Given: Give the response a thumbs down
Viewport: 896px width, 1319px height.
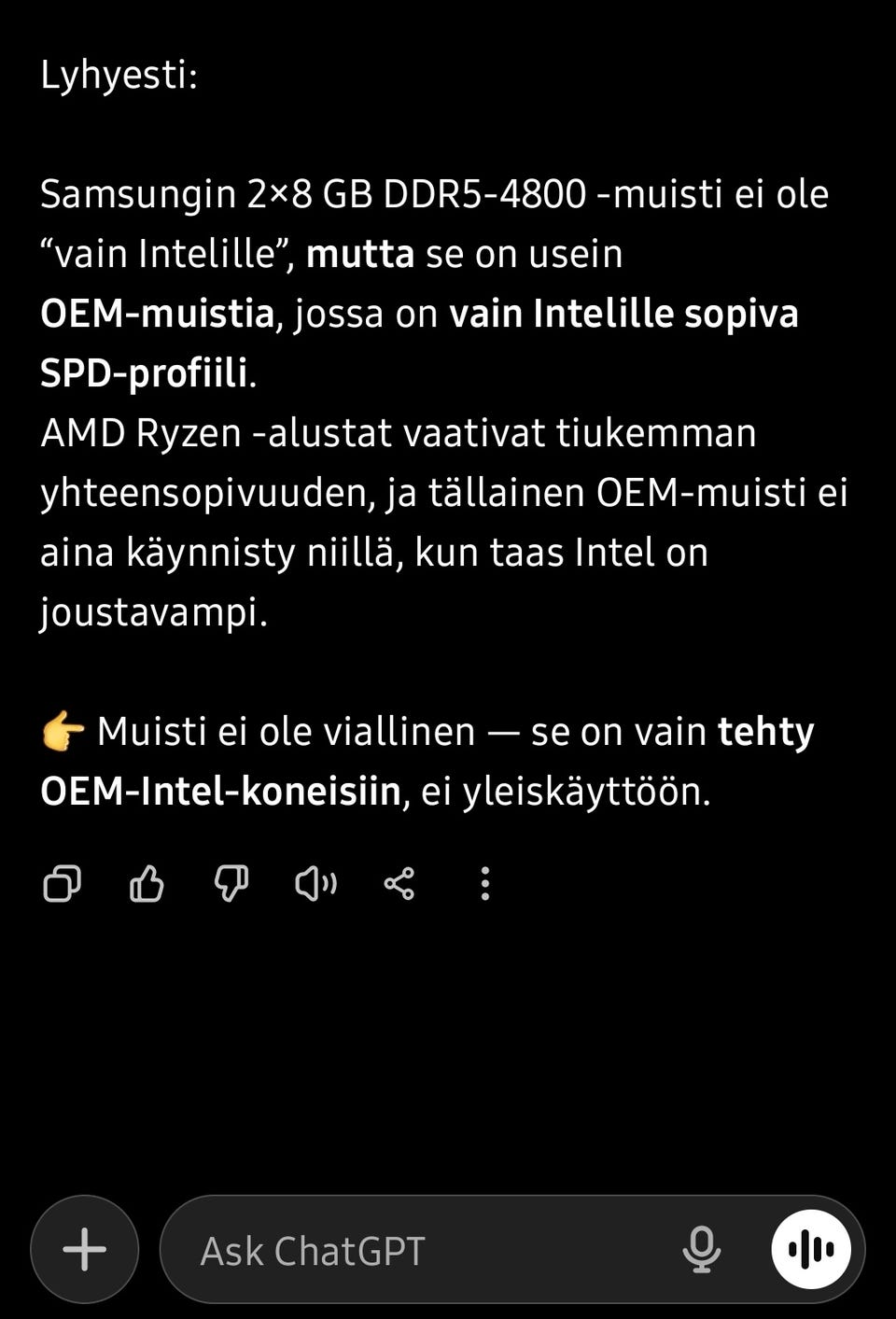Looking at the screenshot, I should [231, 883].
